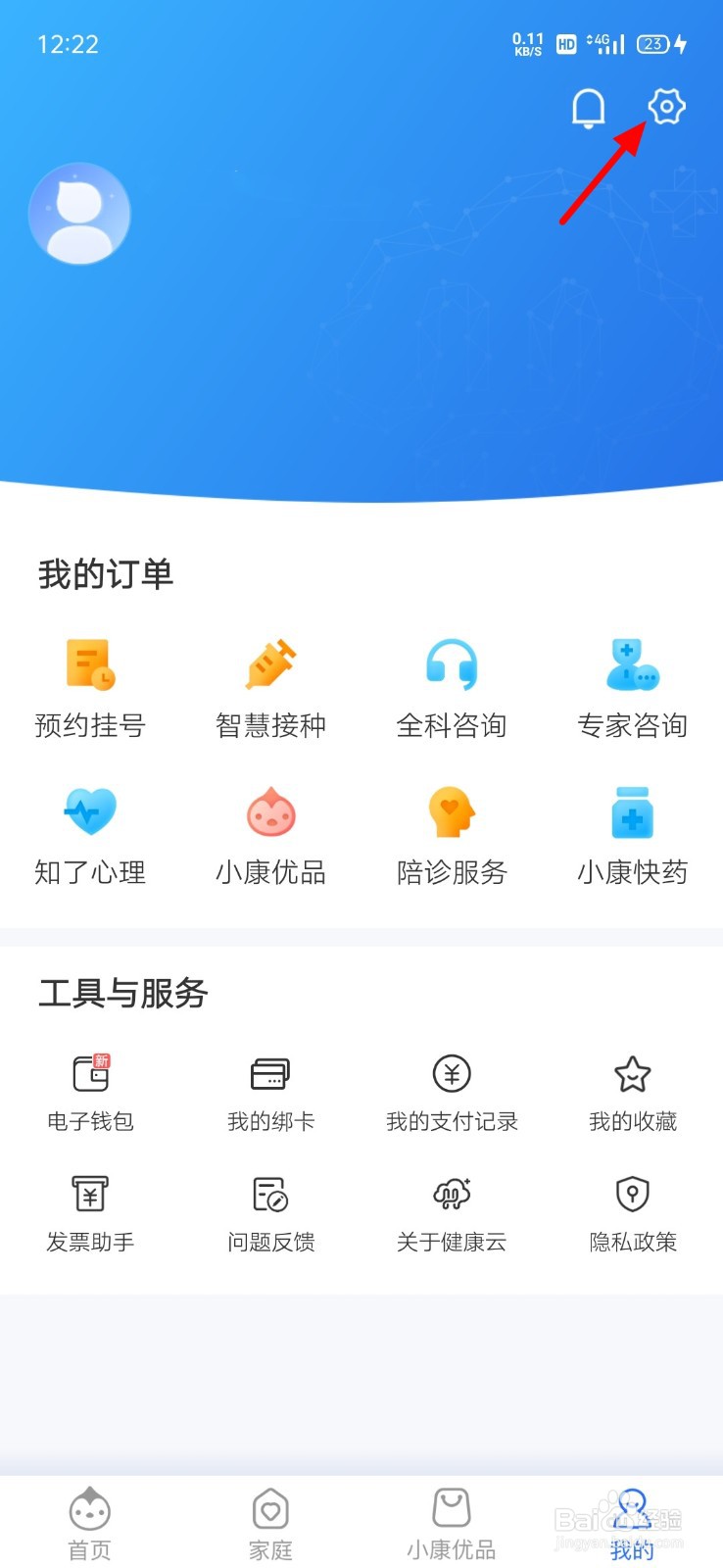Open 隐私政策
723x1568 pixels.
click(633, 1214)
